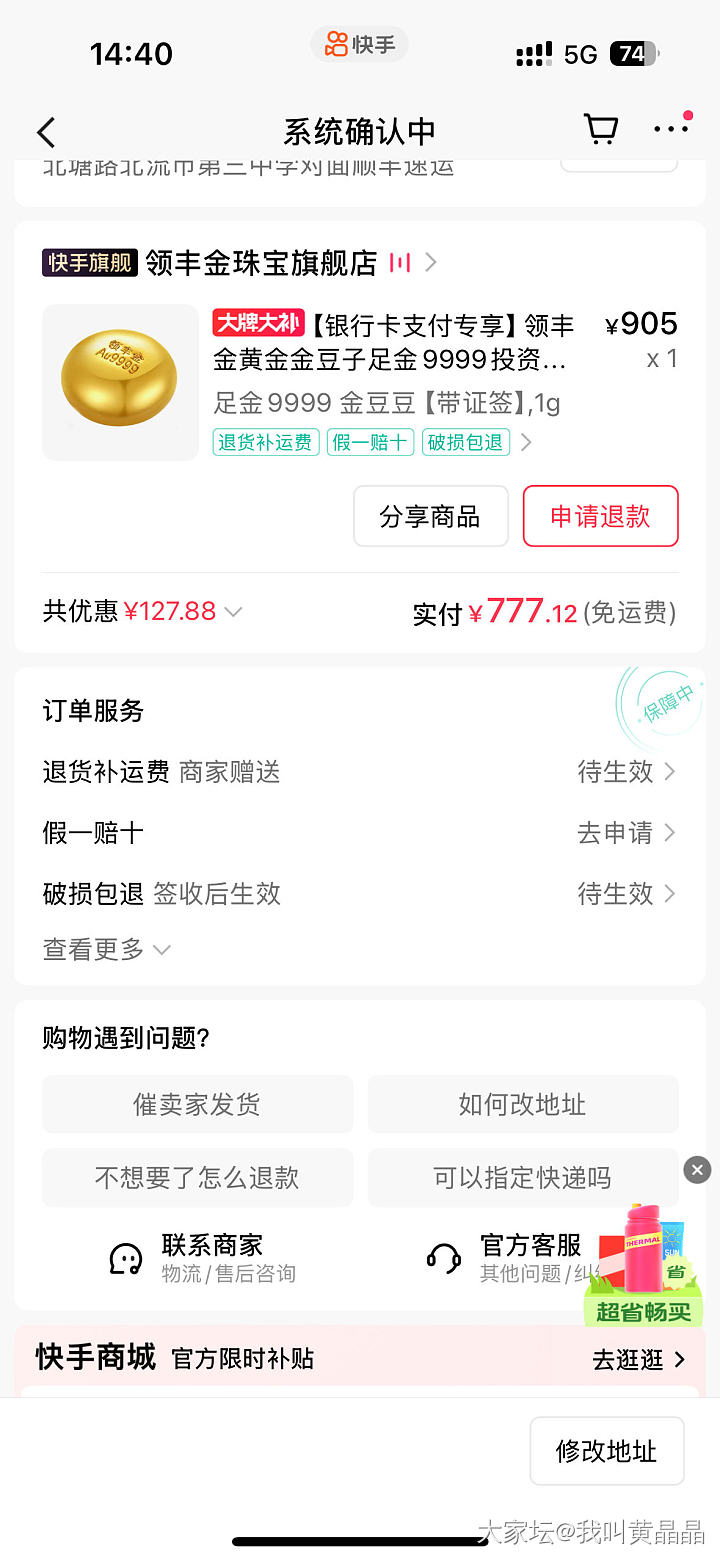The image size is (720, 1561).
Task: Select 催卖家发货 to urge shipment
Action: [197, 1104]
